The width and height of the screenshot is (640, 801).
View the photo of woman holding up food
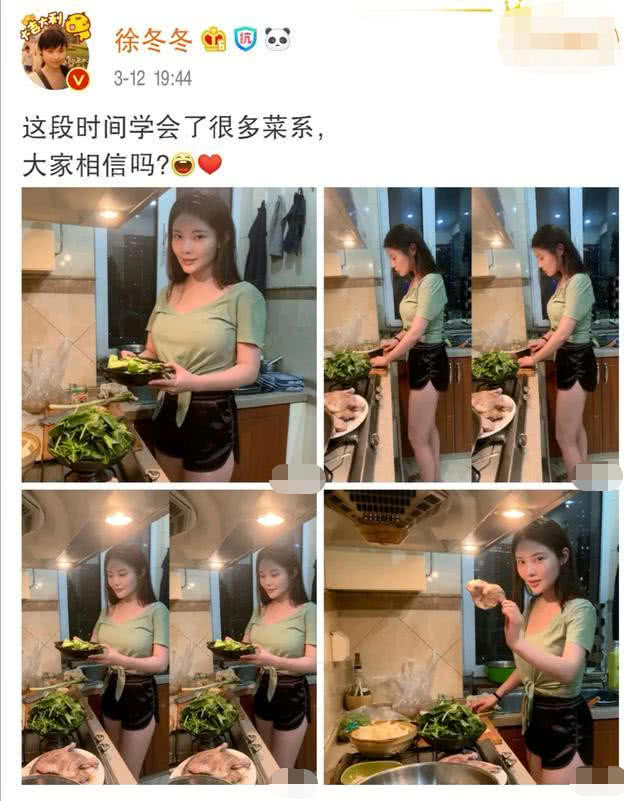click(x=471, y=636)
